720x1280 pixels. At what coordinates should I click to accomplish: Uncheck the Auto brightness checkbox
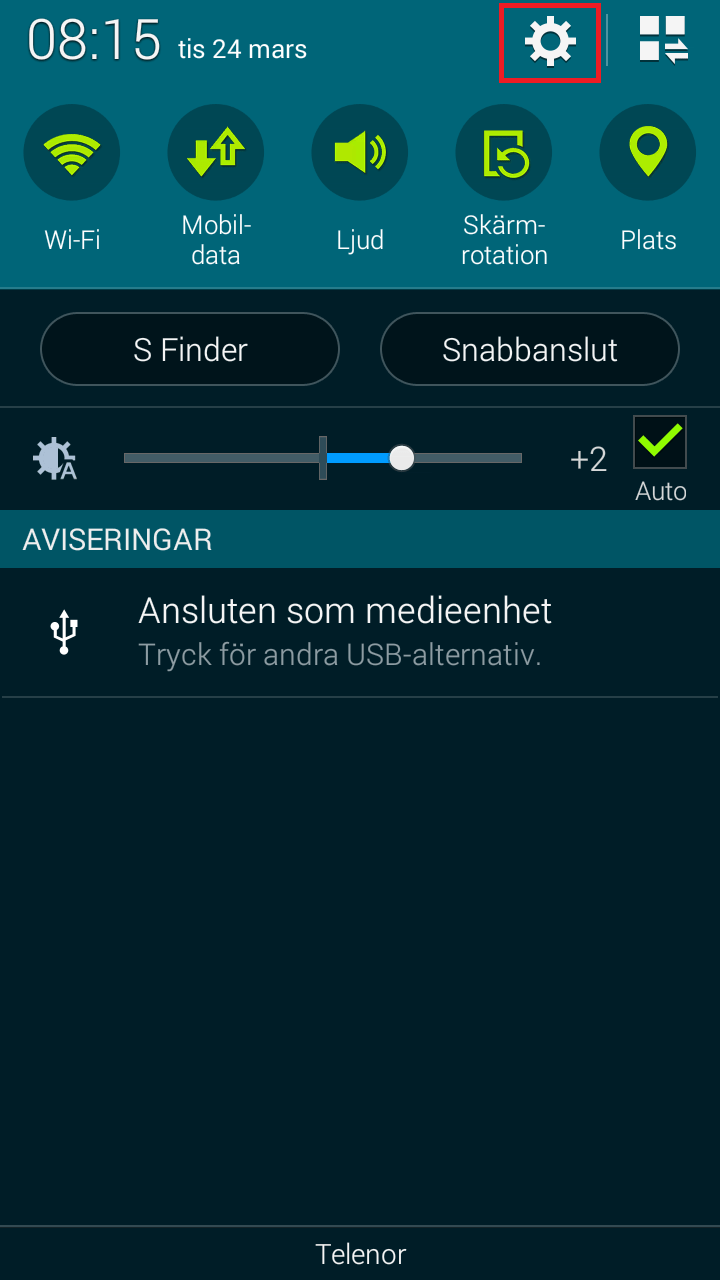point(660,443)
